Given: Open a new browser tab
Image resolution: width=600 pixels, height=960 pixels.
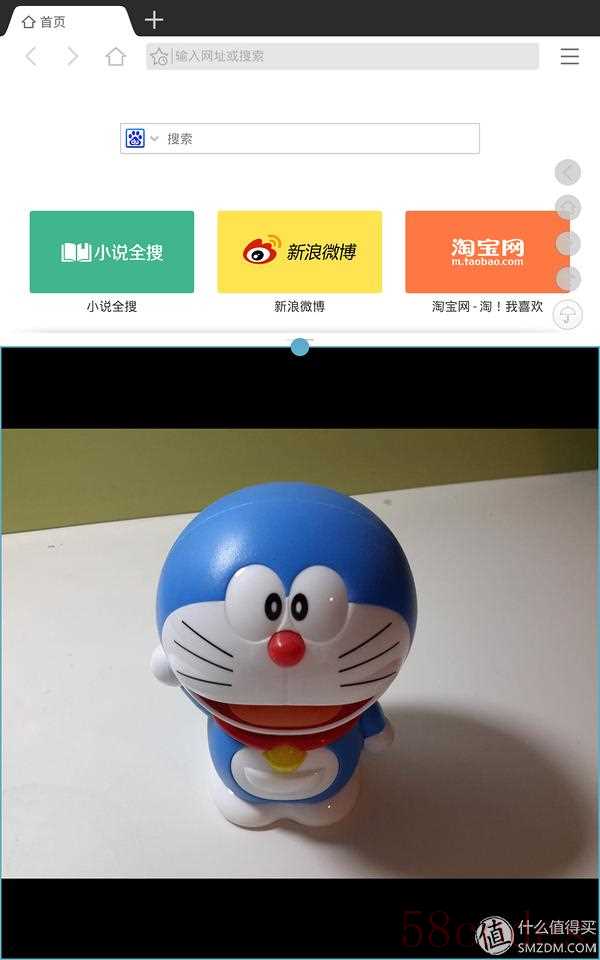Looking at the screenshot, I should (x=153, y=20).
